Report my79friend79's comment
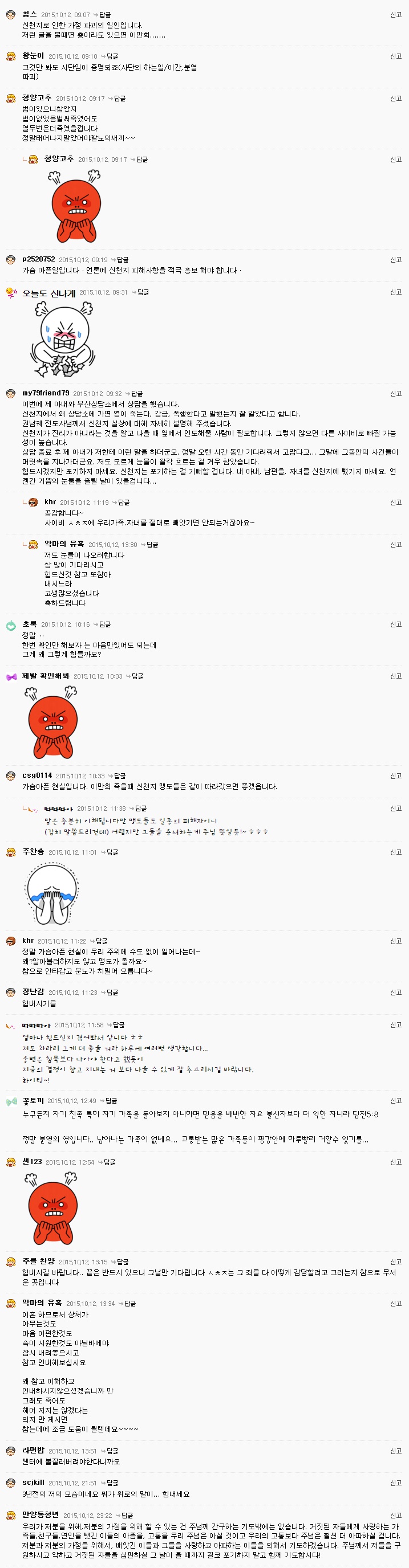The image size is (409, 1568). point(395,394)
